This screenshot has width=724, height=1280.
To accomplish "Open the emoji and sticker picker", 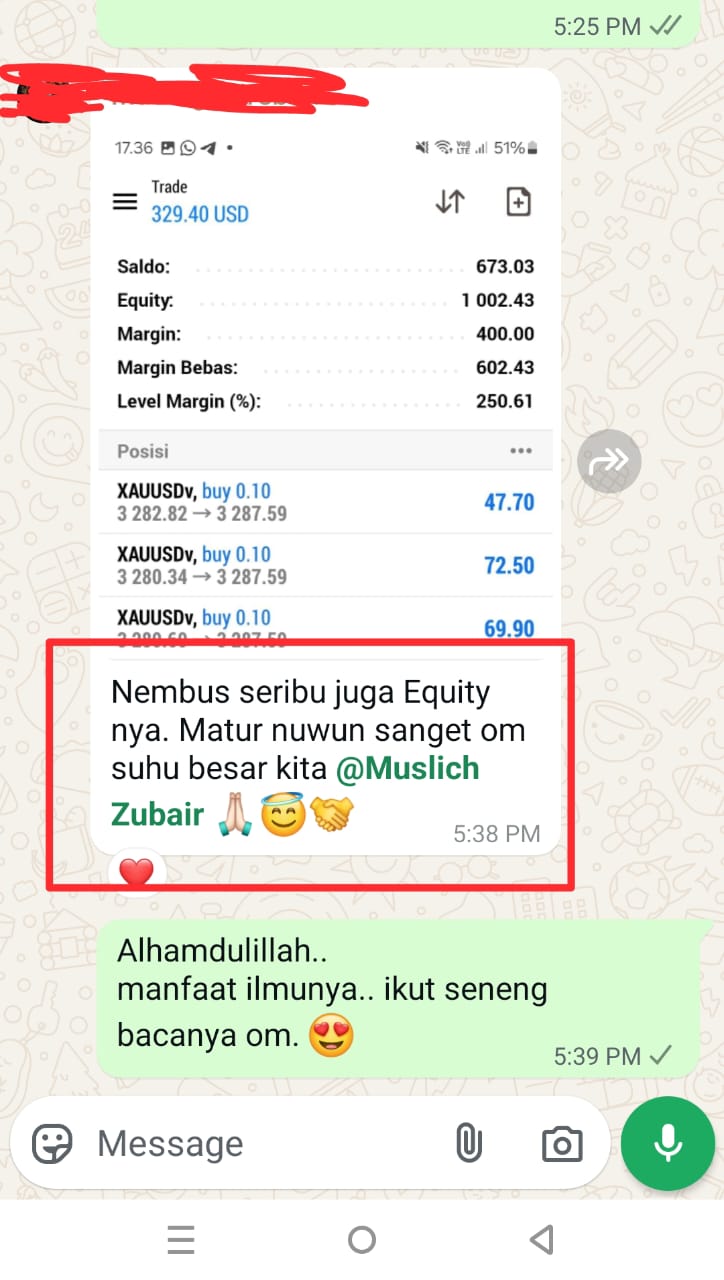I will pos(52,1143).
